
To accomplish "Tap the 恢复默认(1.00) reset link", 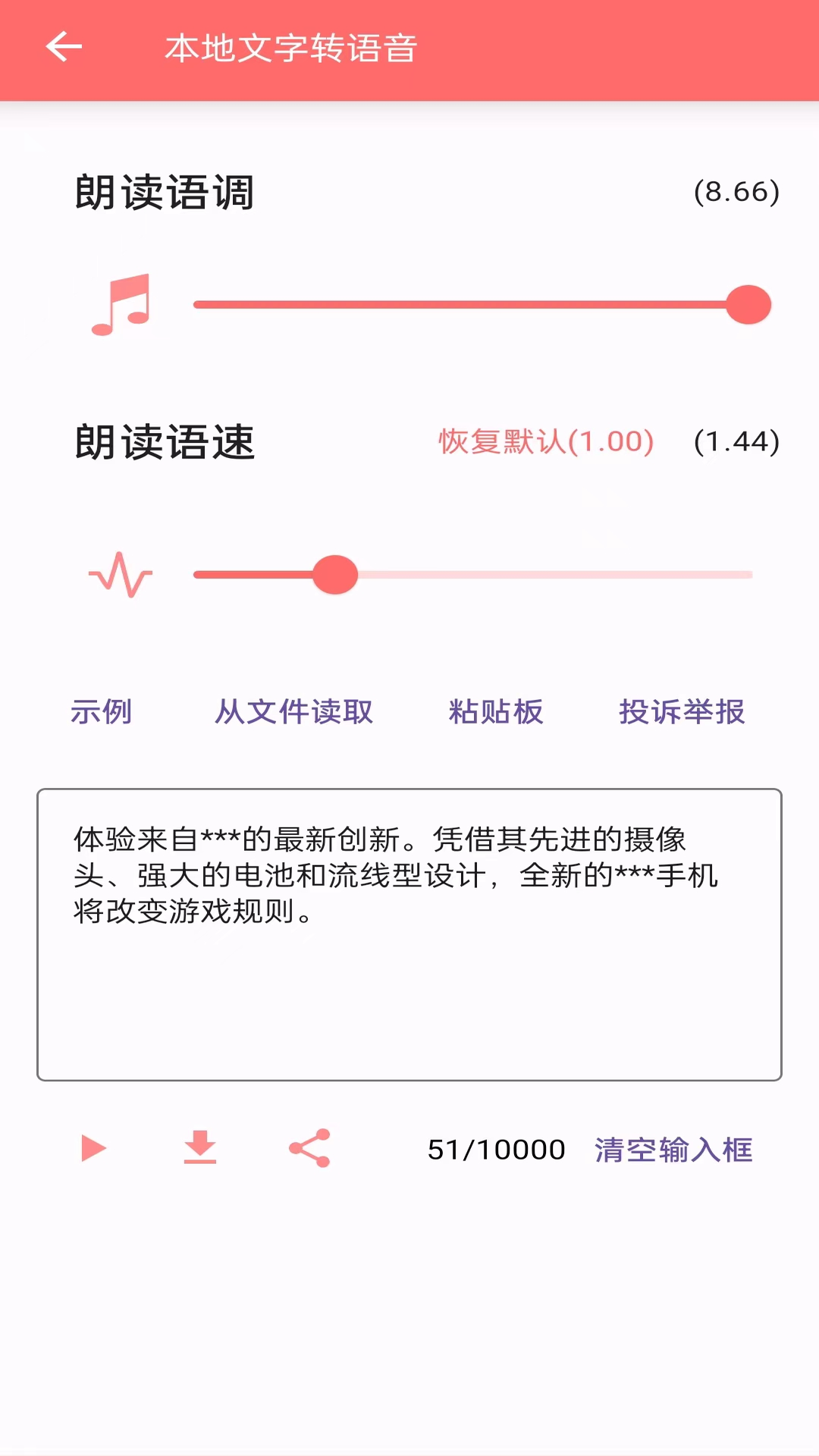I will coord(545,442).
